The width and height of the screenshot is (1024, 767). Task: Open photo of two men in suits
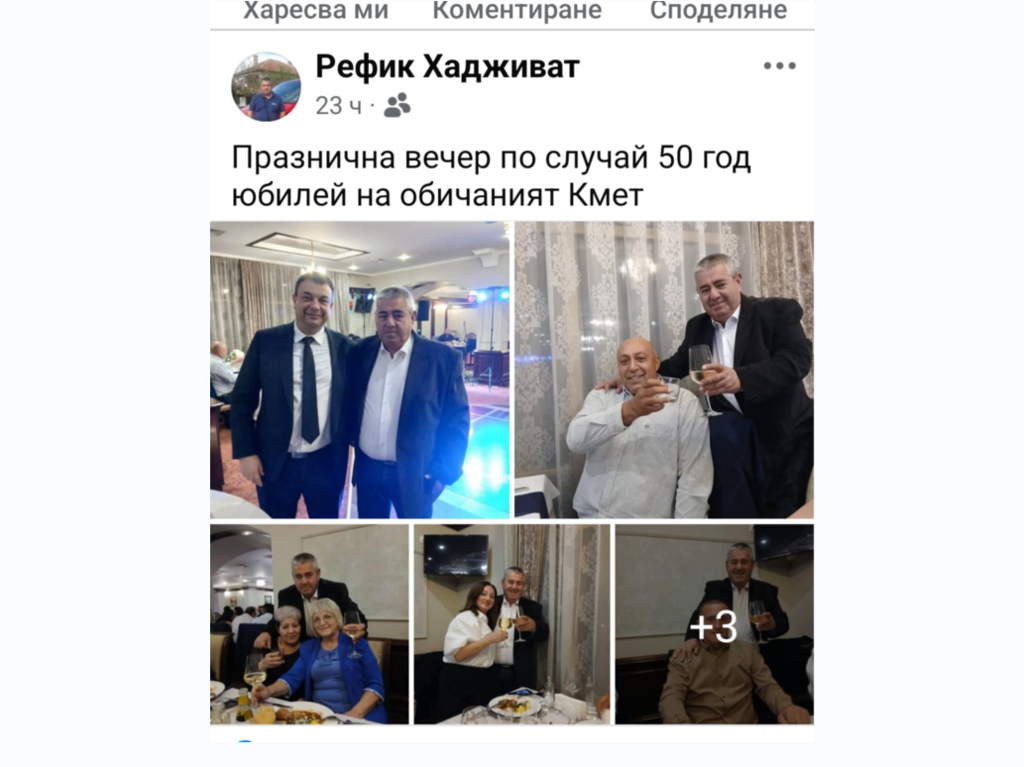(x=359, y=369)
